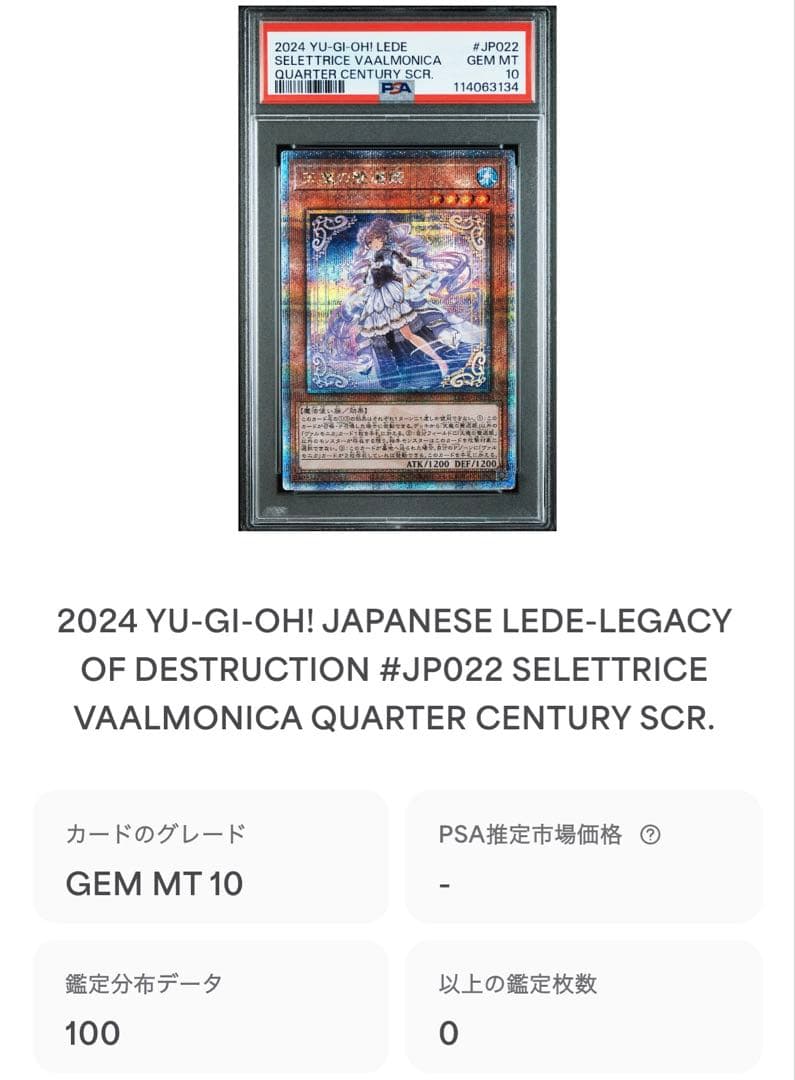Viewport: 795px width, 1080px height.
Task: Click the card title link text
Action: coord(397,665)
